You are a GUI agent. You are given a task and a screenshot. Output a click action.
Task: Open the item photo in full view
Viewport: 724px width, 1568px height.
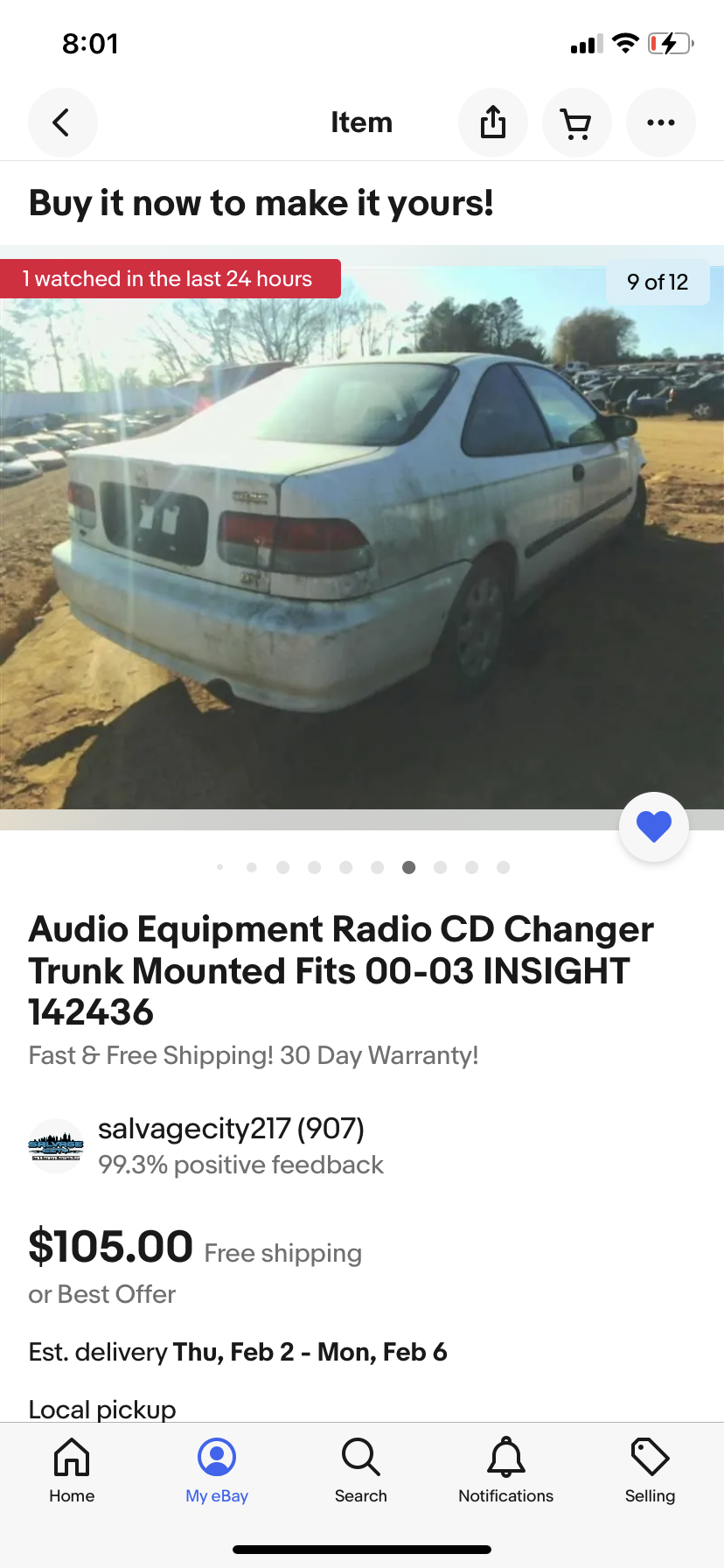pos(362,542)
